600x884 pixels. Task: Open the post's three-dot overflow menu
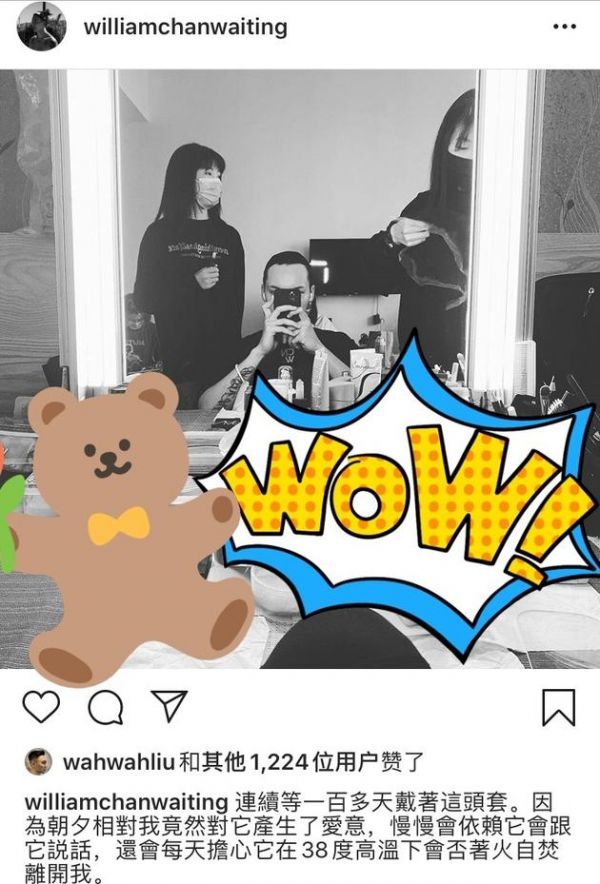pos(564,27)
